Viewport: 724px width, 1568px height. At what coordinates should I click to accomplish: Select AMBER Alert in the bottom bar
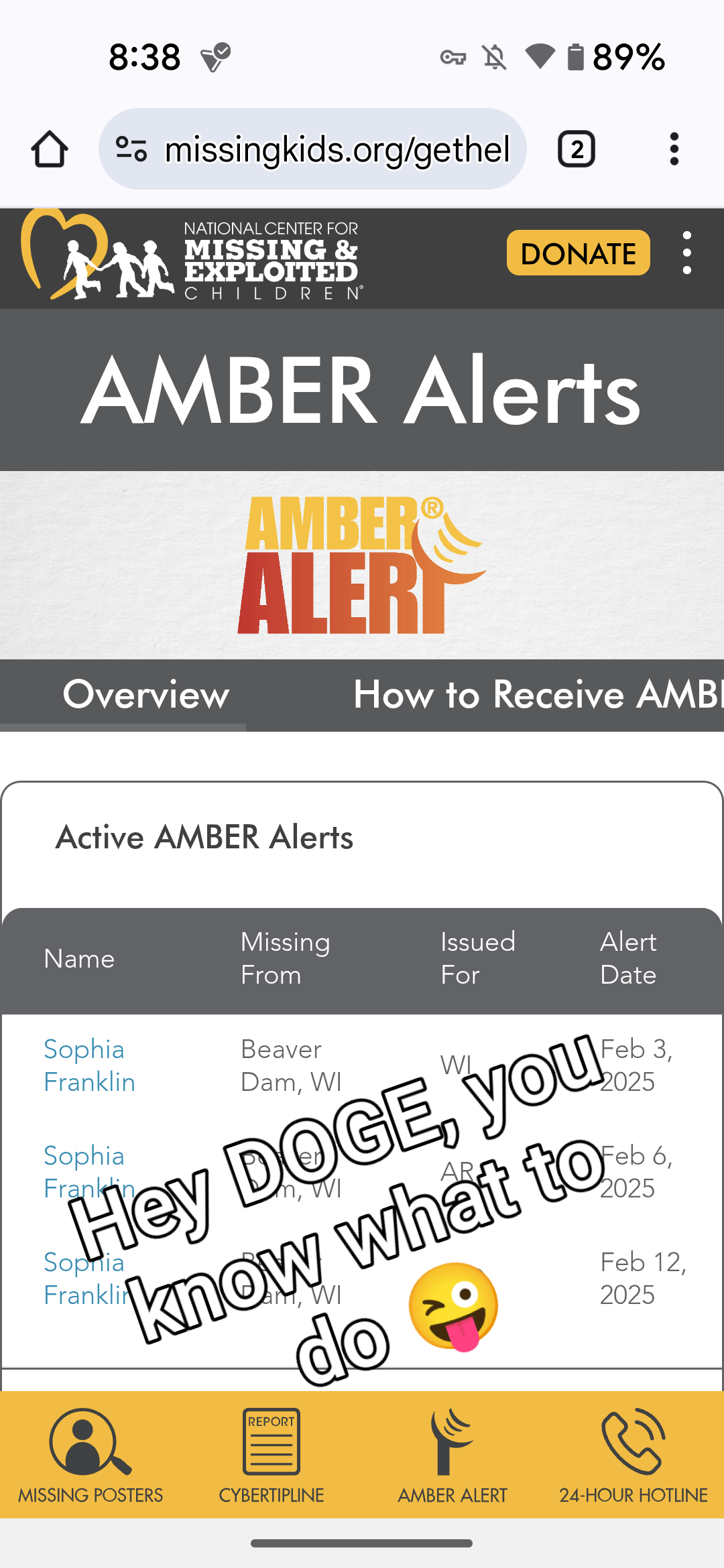(452, 1455)
